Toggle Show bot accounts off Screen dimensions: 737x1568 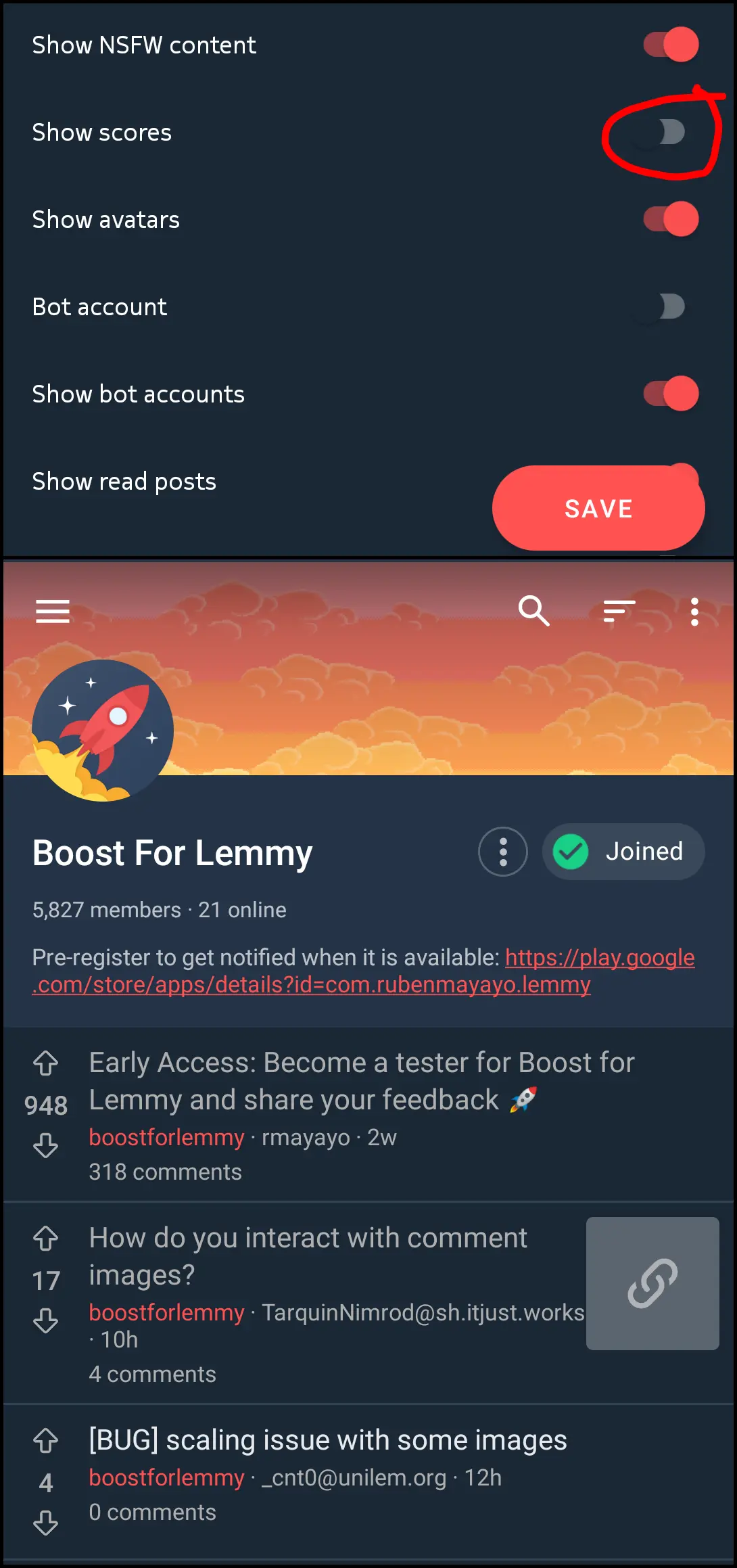pos(671,394)
